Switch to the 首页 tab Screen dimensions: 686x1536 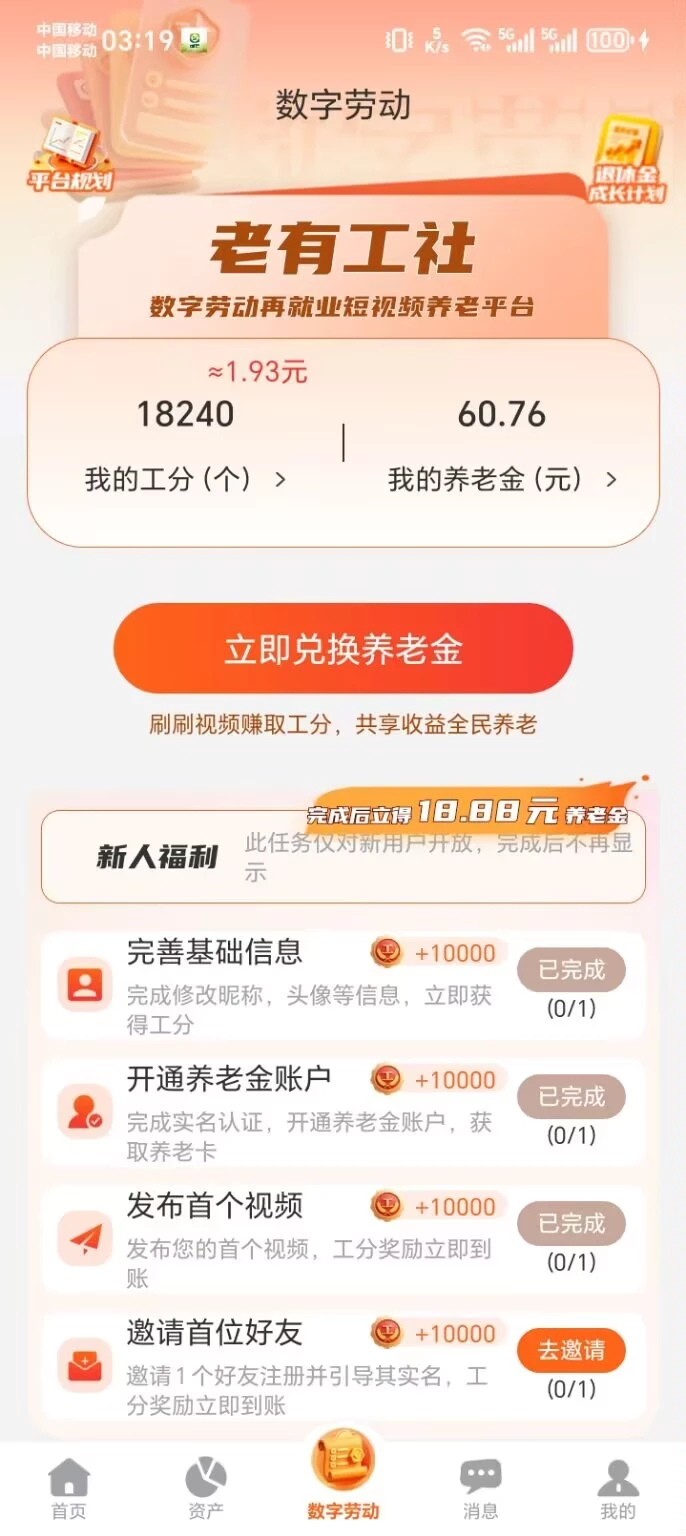[68, 1489]
